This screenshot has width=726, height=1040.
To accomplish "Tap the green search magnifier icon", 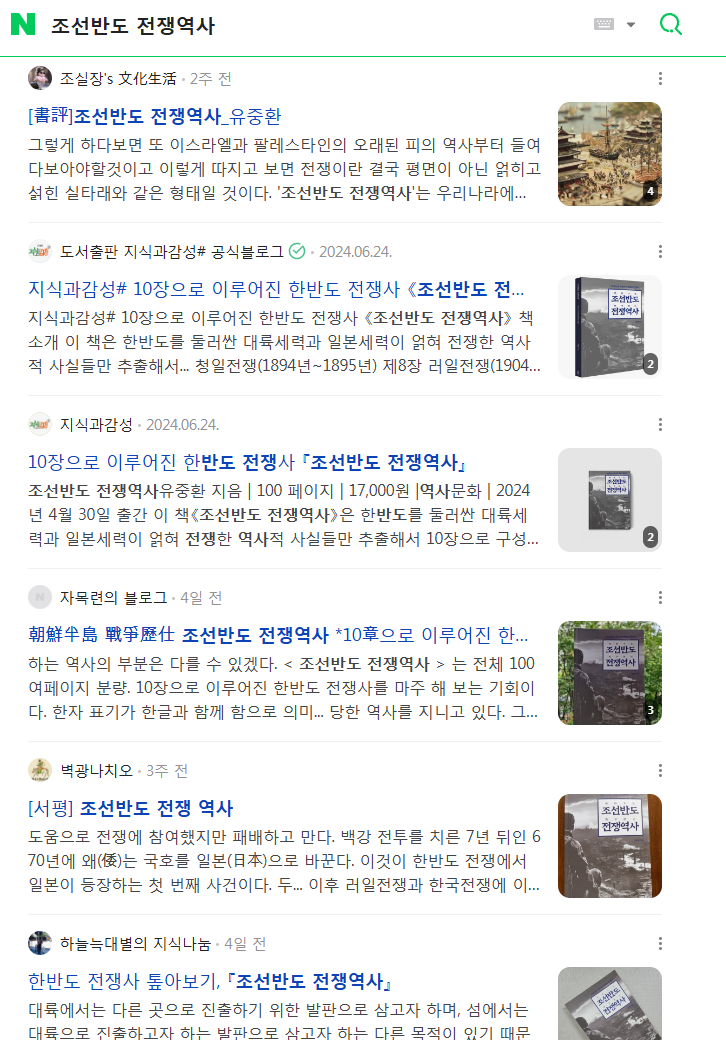I will [x=671, y=25].
